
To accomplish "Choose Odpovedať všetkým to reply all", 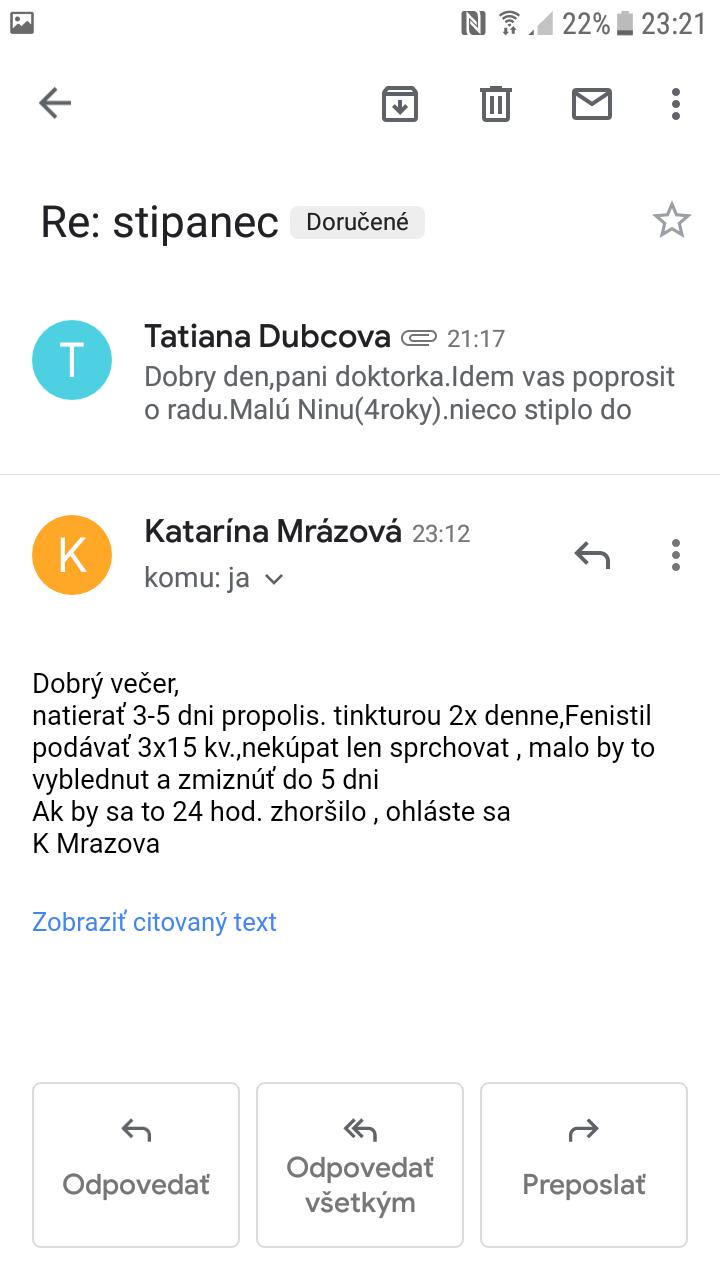I will (x=360, y=1164).
